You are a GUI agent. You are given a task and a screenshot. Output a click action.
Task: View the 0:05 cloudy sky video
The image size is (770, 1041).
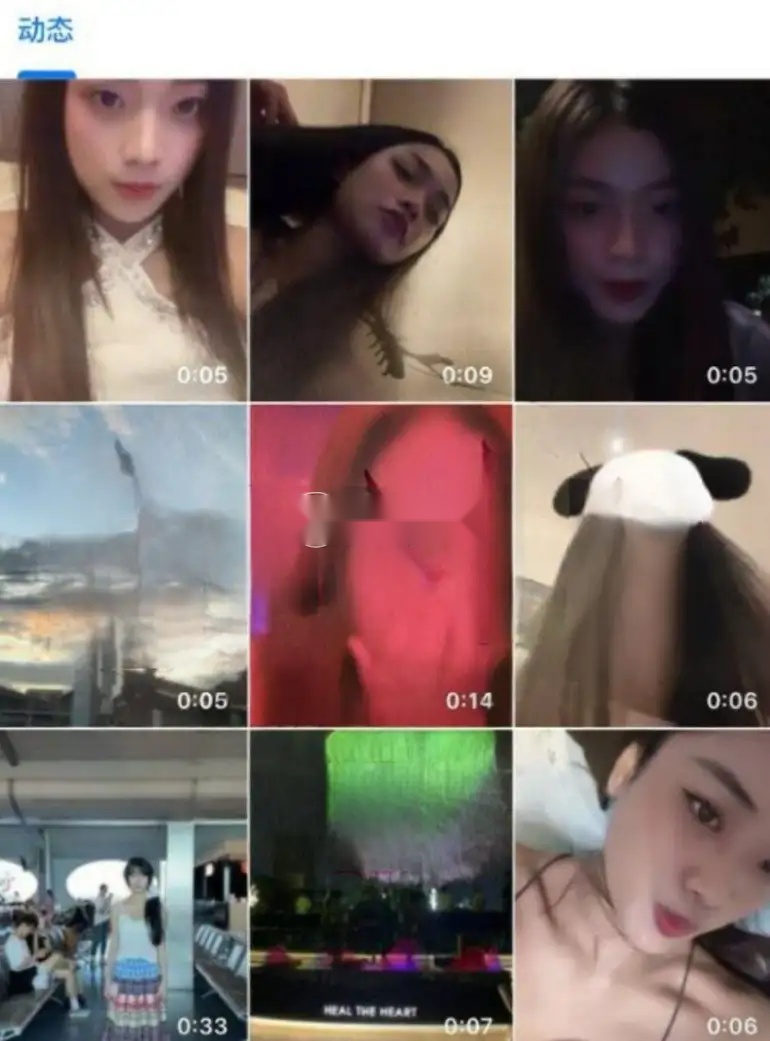pyautogui.click(x=123, y=565)
